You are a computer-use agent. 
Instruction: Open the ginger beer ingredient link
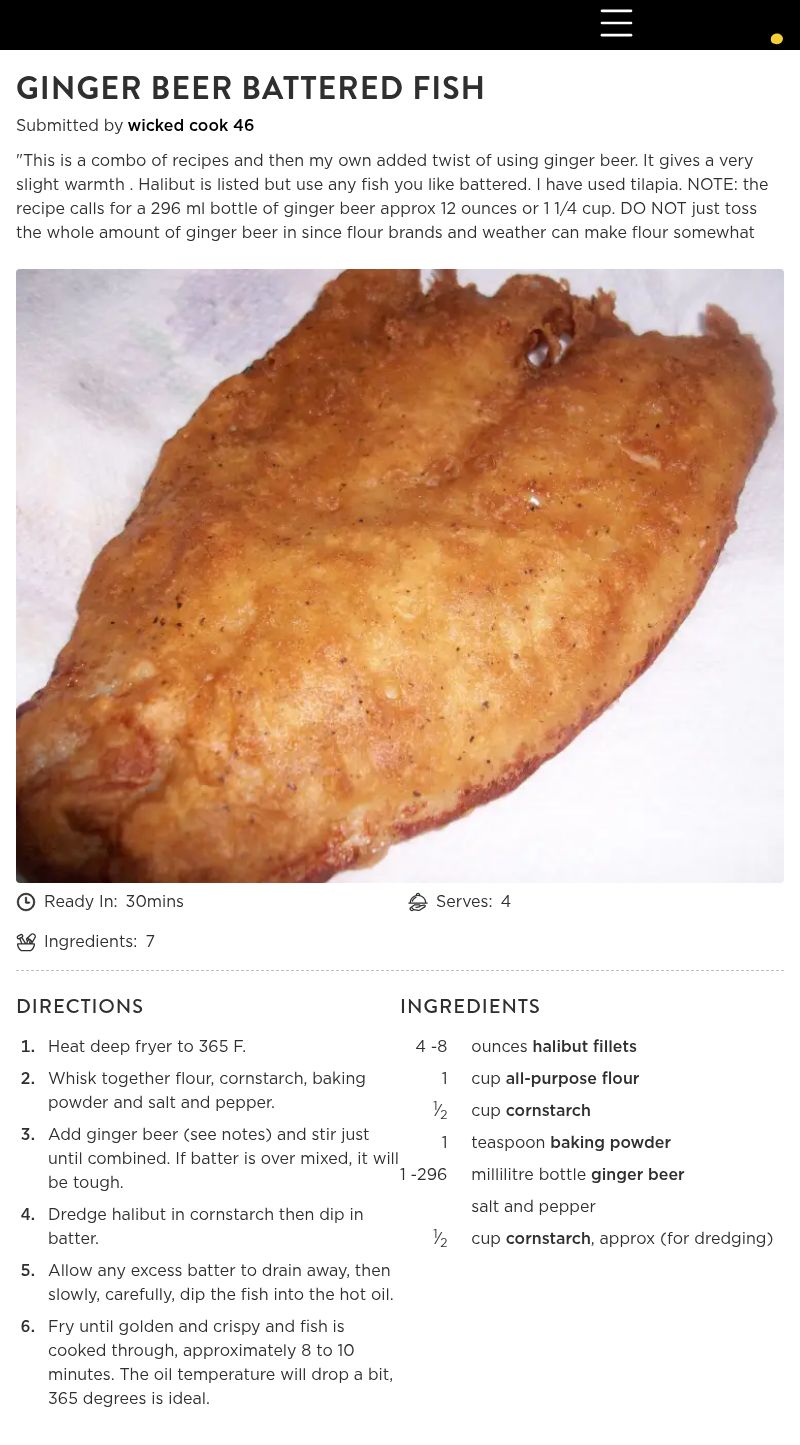click(637, 1175)
